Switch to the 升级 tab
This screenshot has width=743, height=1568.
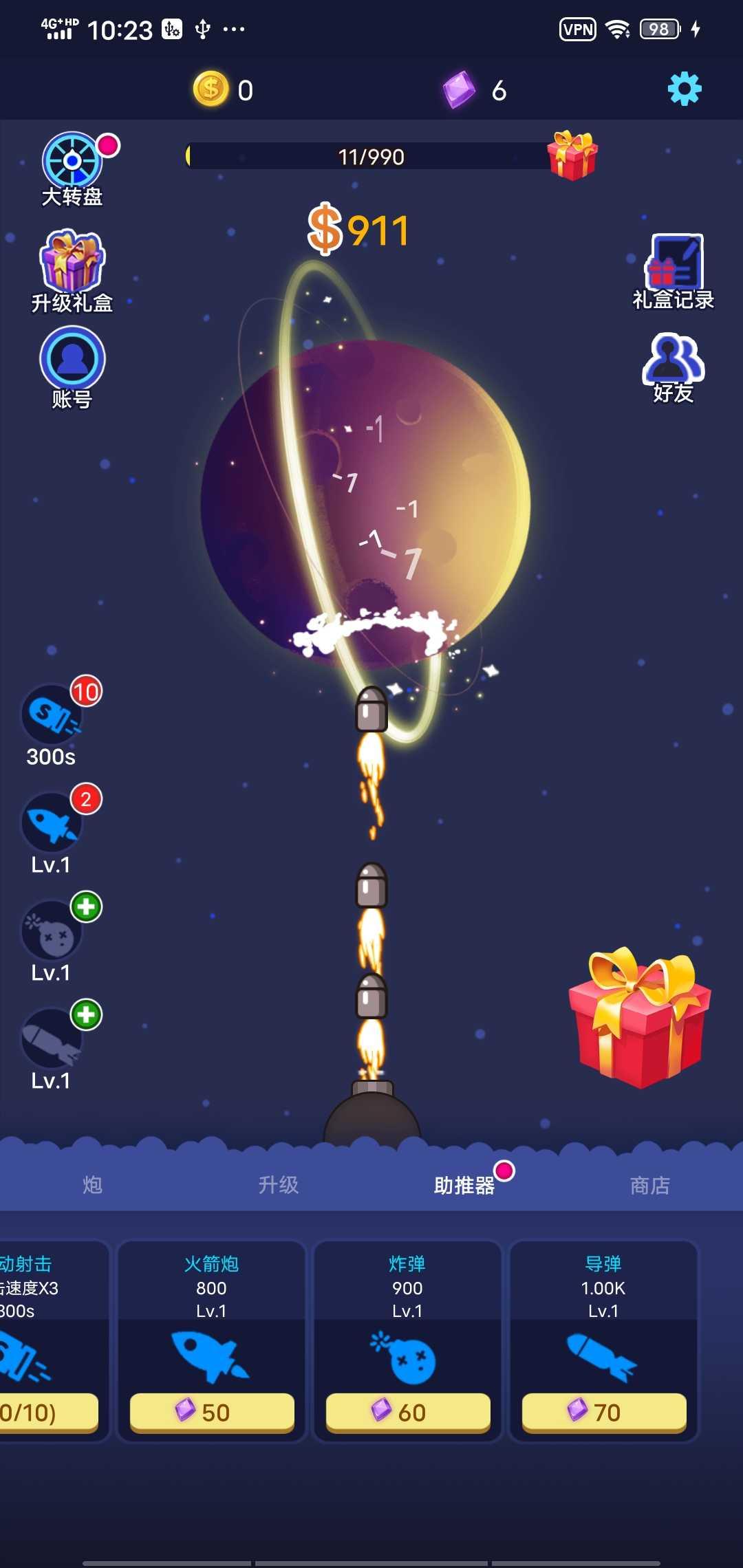point(278,1185)
